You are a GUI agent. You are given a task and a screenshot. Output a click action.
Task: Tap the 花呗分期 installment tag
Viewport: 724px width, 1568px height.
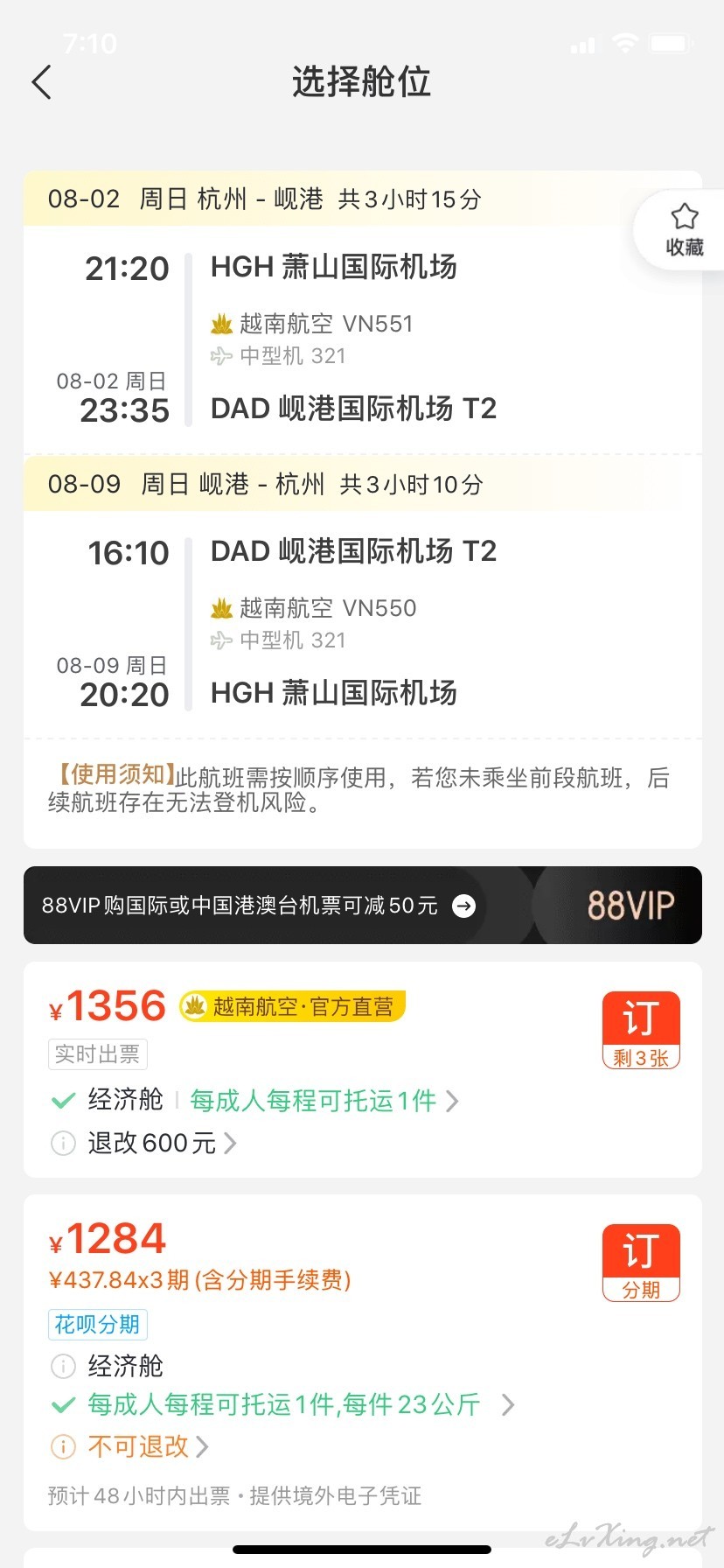point(97,1325)
